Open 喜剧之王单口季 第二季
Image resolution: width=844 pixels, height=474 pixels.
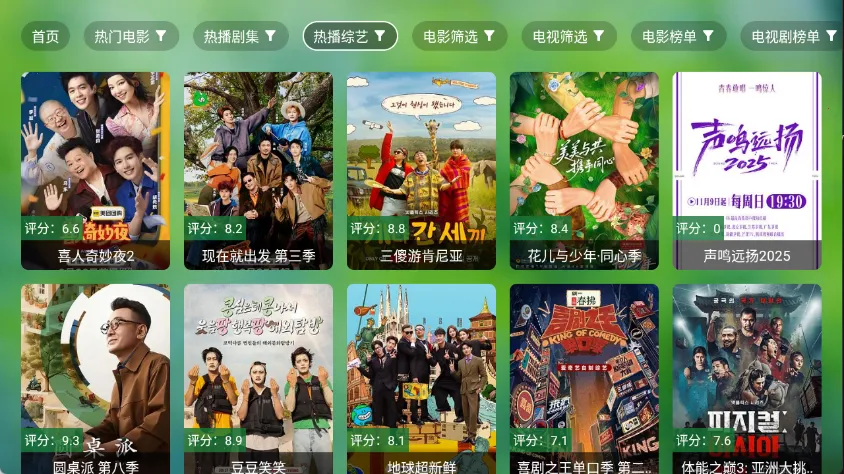click(584, 380)
